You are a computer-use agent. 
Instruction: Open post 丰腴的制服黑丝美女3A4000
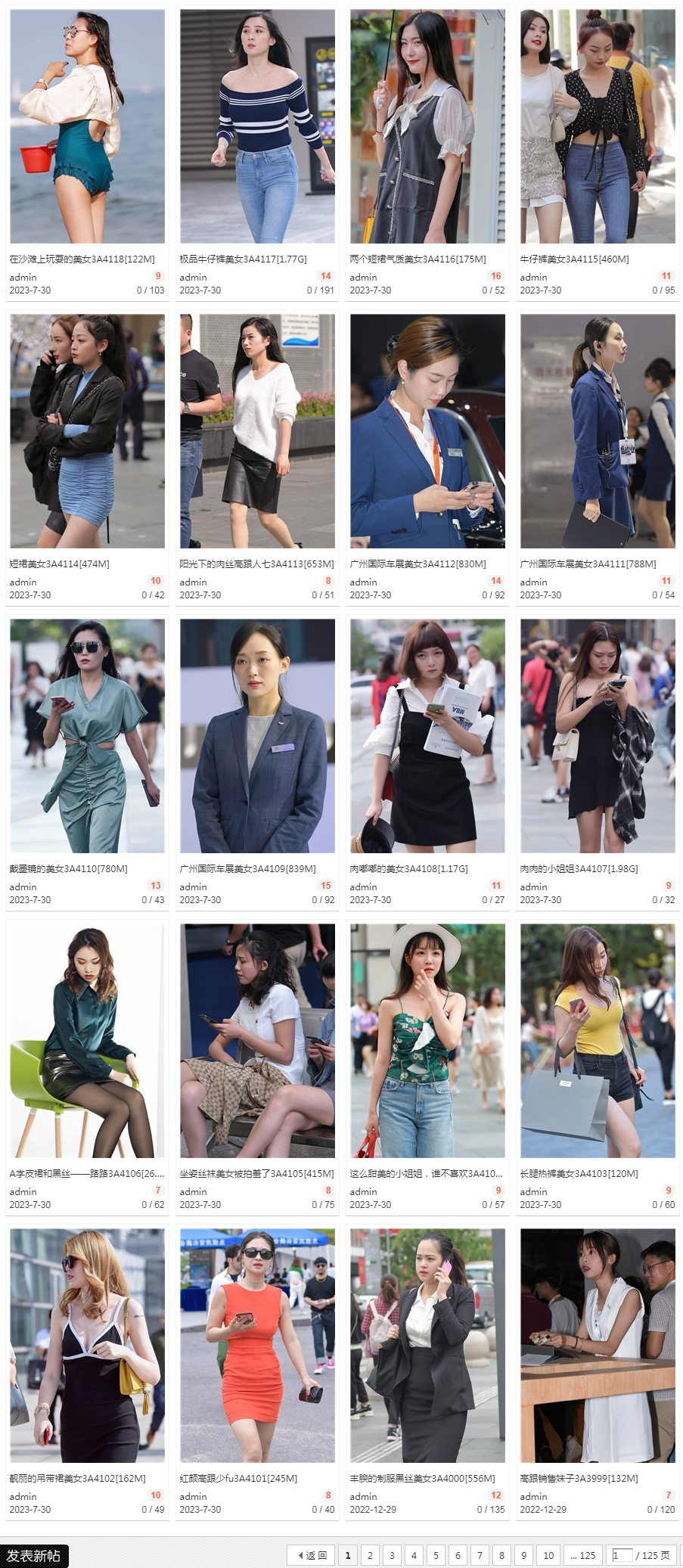click(x=422, y=1478)
